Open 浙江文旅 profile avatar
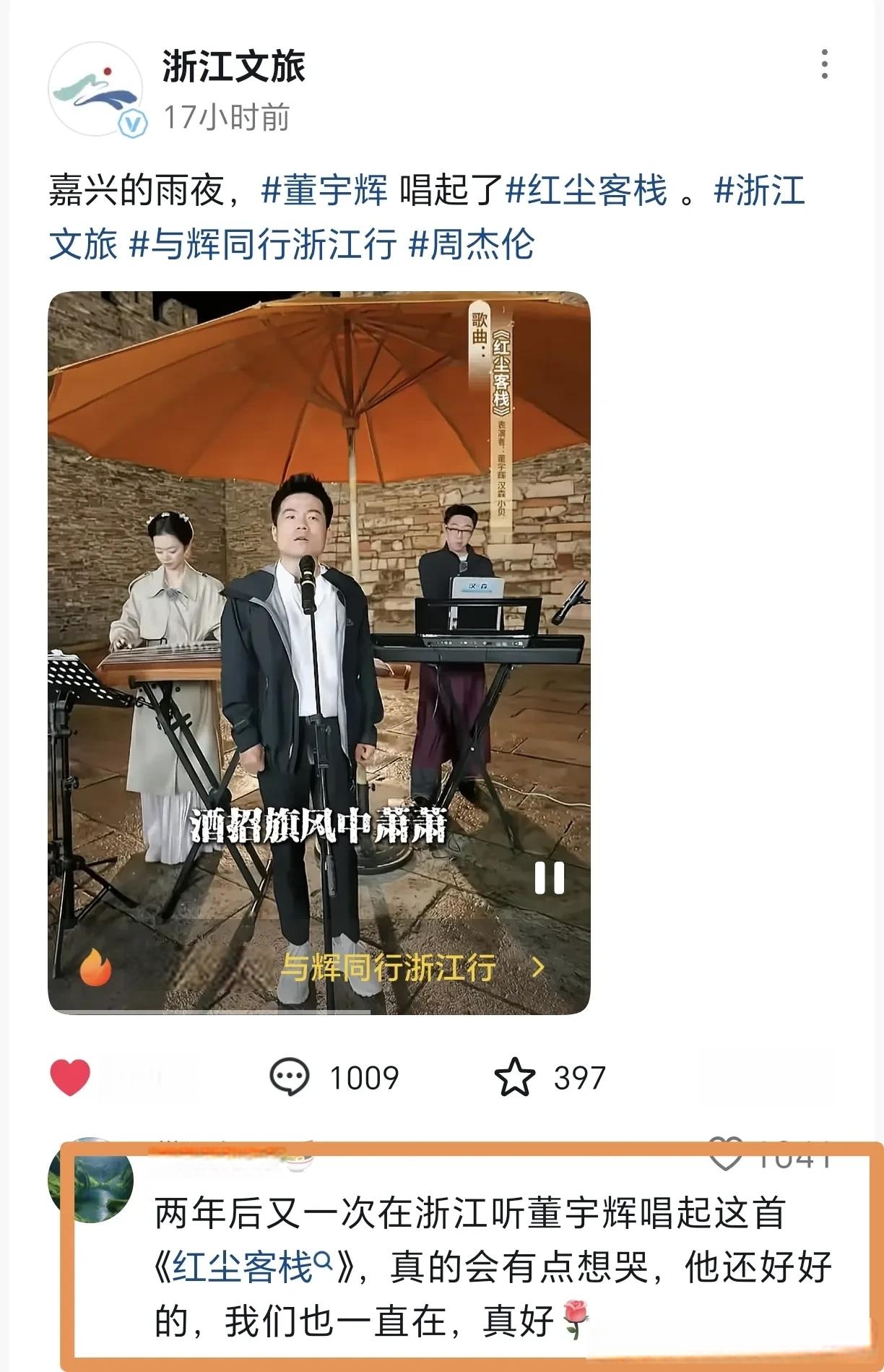This screenshot has height=1372, width=884. (95, 90)
